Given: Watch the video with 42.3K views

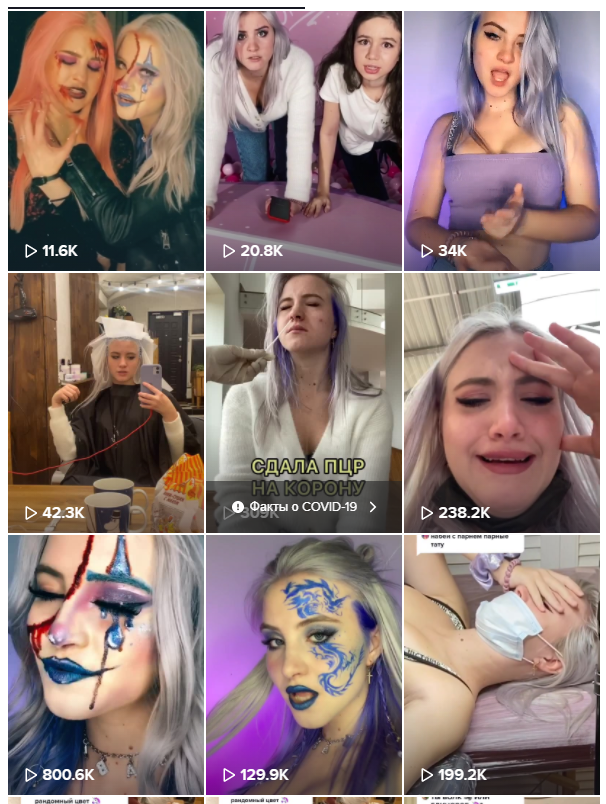Looking at the screenshot, I should pos(105,402).
